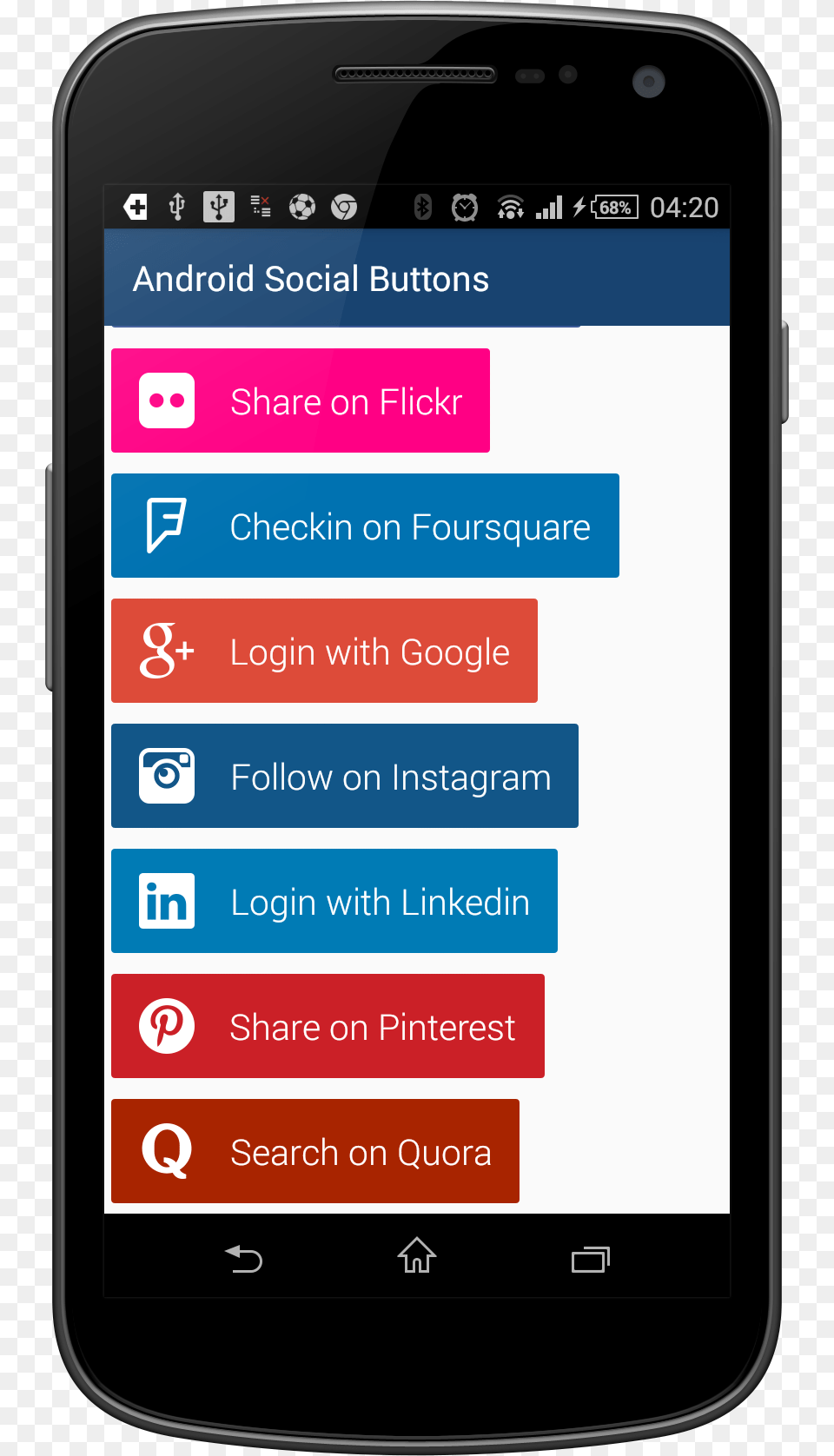Tap the Foursquare flag icon

(x=166, y=526)
